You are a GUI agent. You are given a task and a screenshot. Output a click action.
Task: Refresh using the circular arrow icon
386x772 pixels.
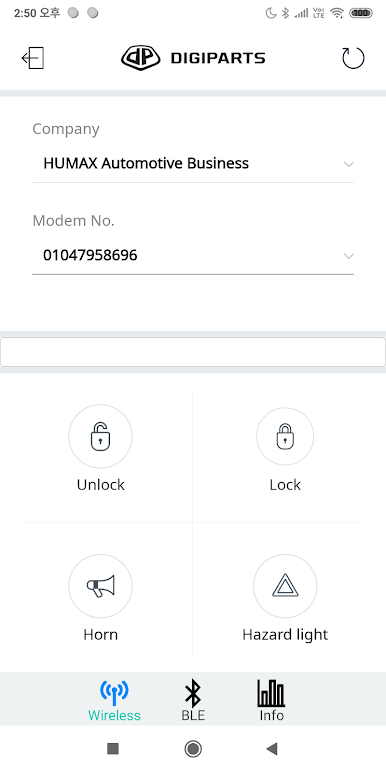(x=353, y=58)
